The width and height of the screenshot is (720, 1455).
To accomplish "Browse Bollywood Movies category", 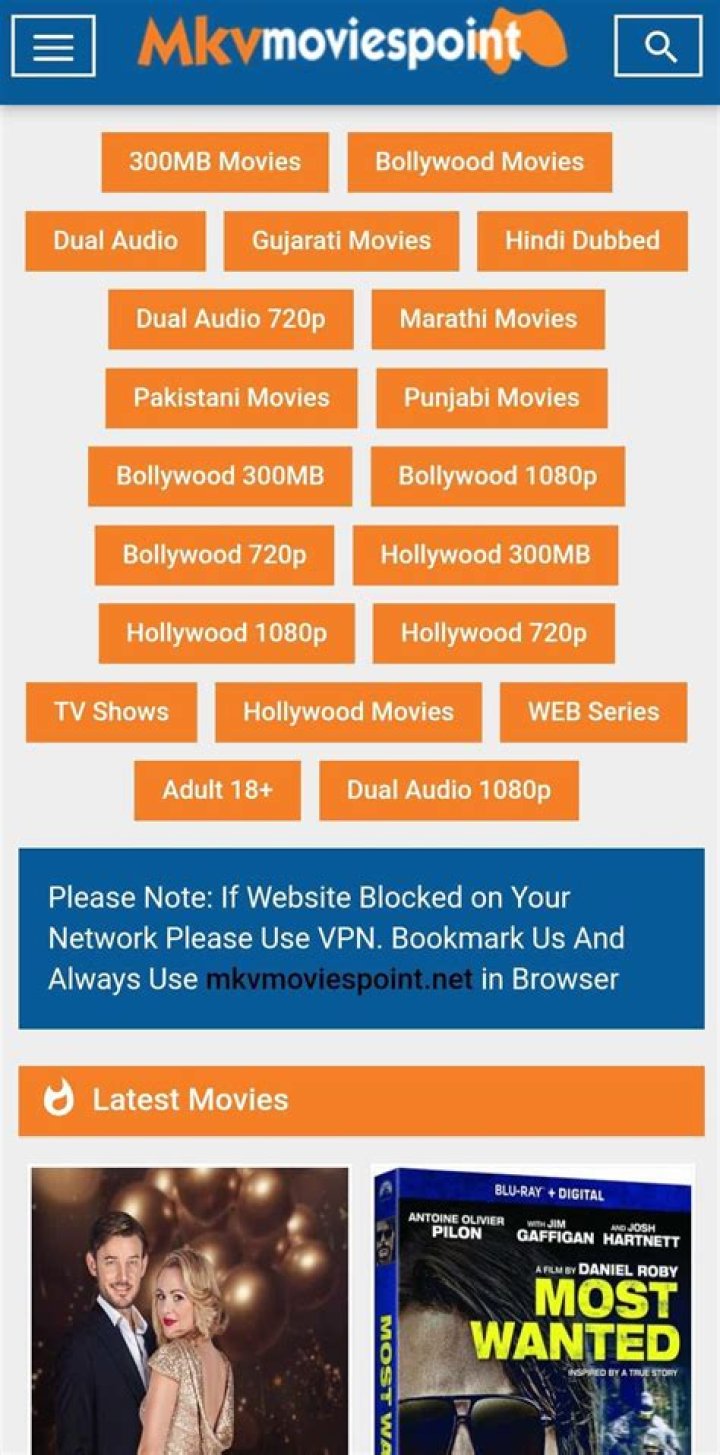I will (479, 161).
